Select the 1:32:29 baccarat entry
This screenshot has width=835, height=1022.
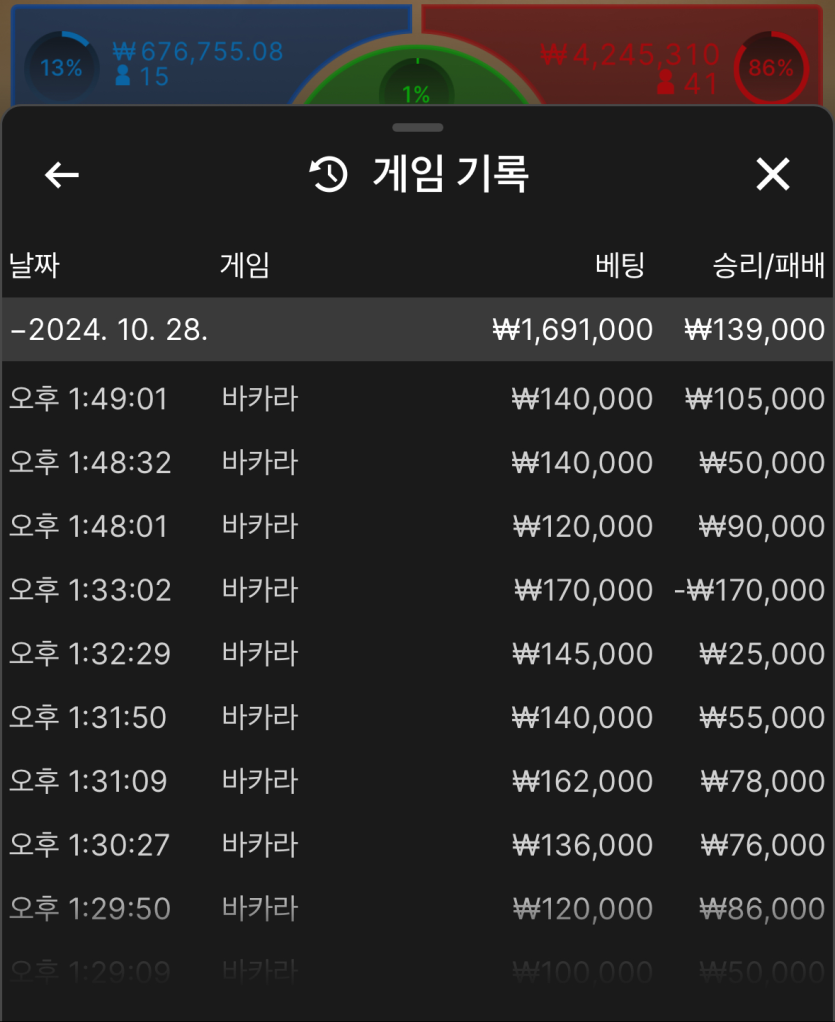click(x=417, y=654)
